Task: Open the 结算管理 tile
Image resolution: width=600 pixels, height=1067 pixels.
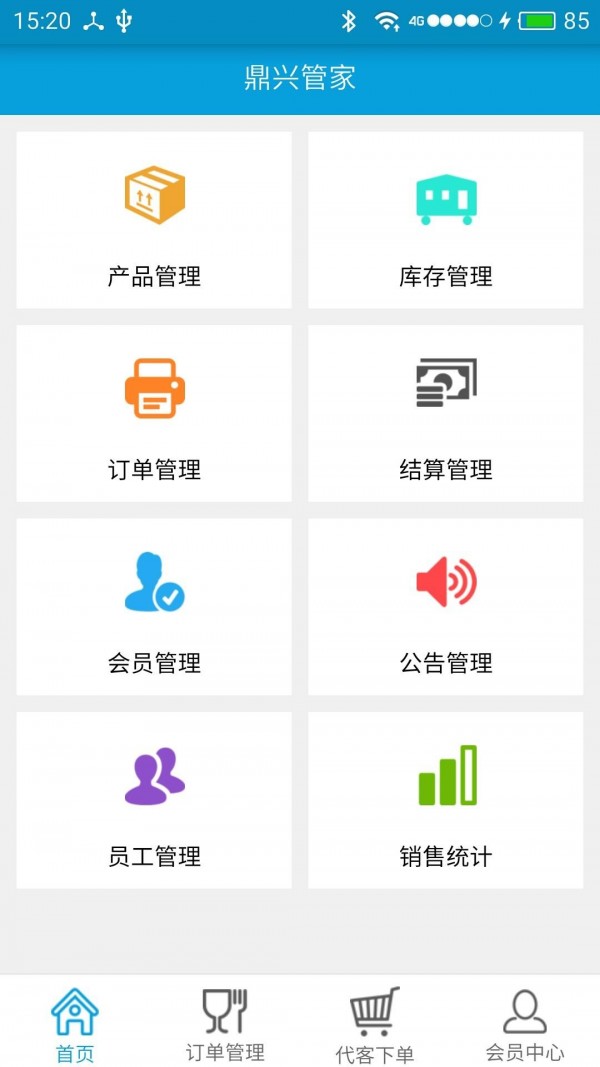Action: [x=445, y=413]
